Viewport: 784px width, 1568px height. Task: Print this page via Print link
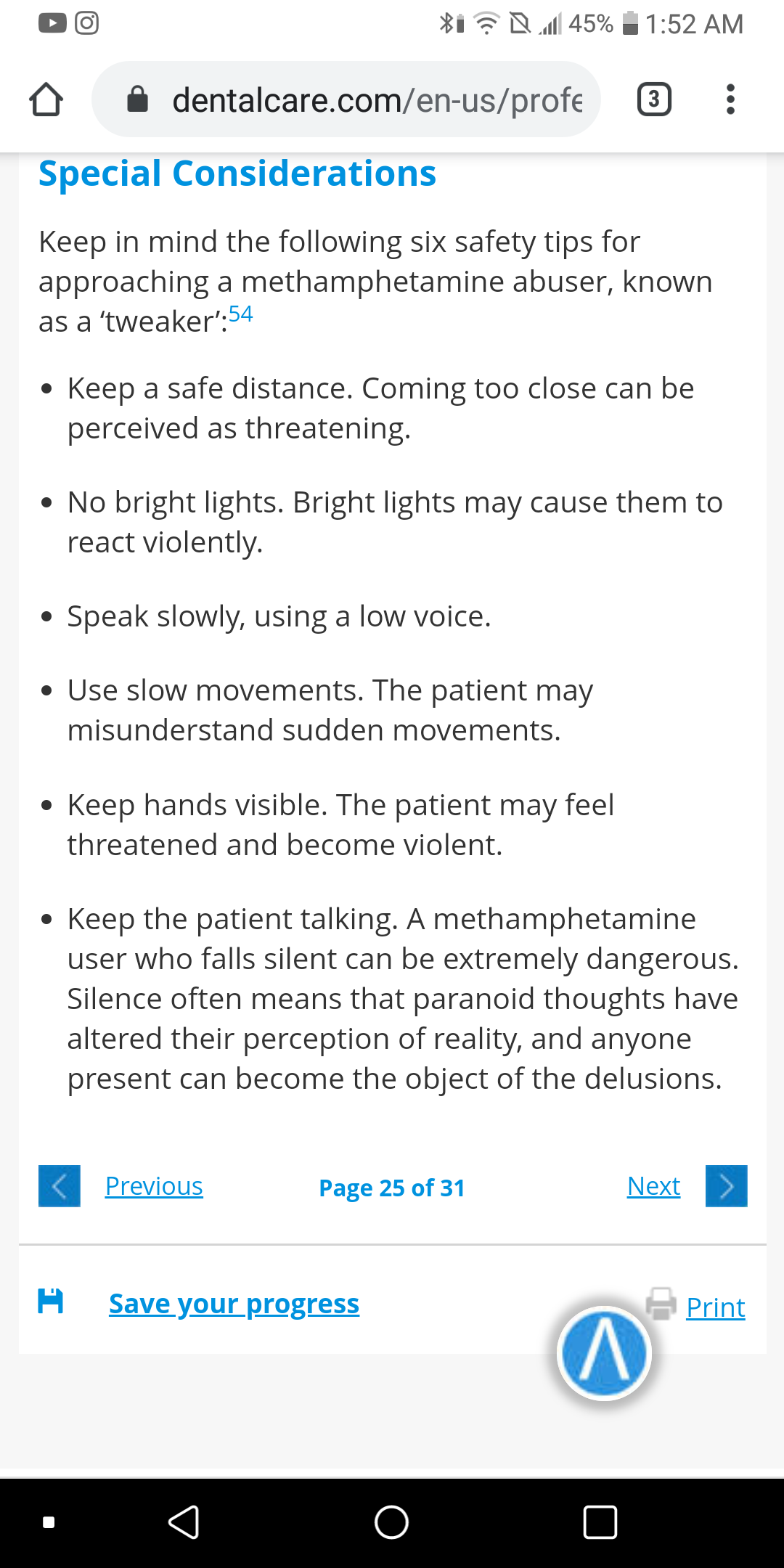pyautogui.click(x=716, y=1307)
